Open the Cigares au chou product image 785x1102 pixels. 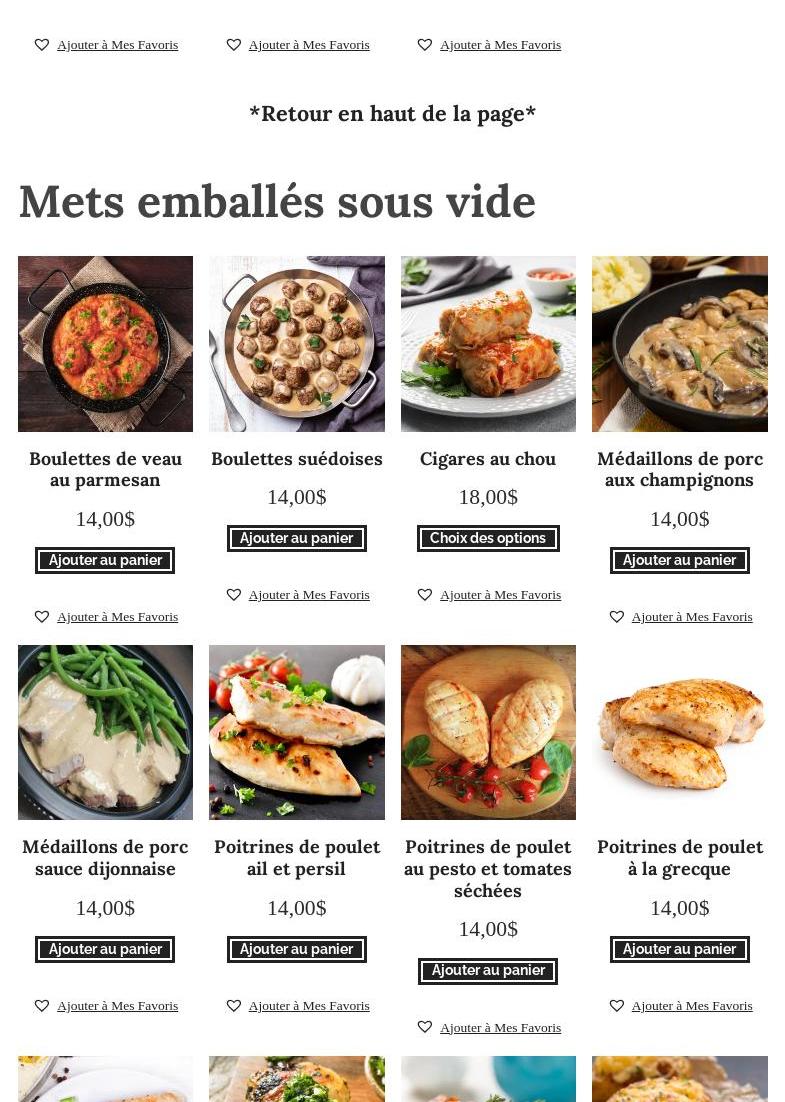click(x=488, y=343)
